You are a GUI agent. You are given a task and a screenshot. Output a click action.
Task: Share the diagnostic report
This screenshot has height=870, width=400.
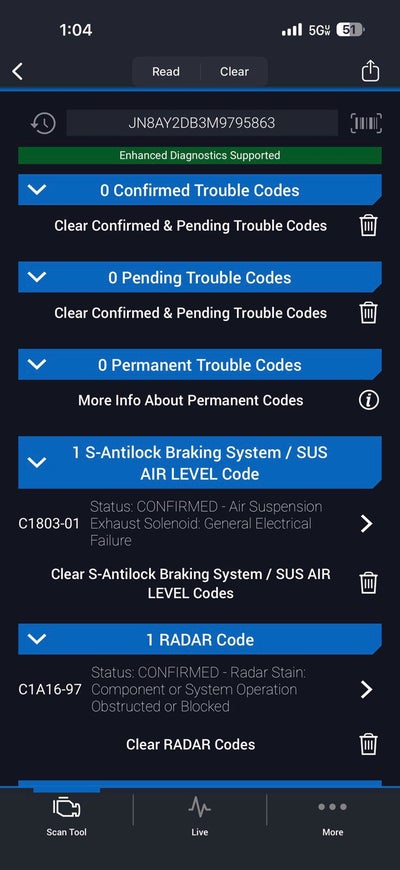(x=370, y=71)
